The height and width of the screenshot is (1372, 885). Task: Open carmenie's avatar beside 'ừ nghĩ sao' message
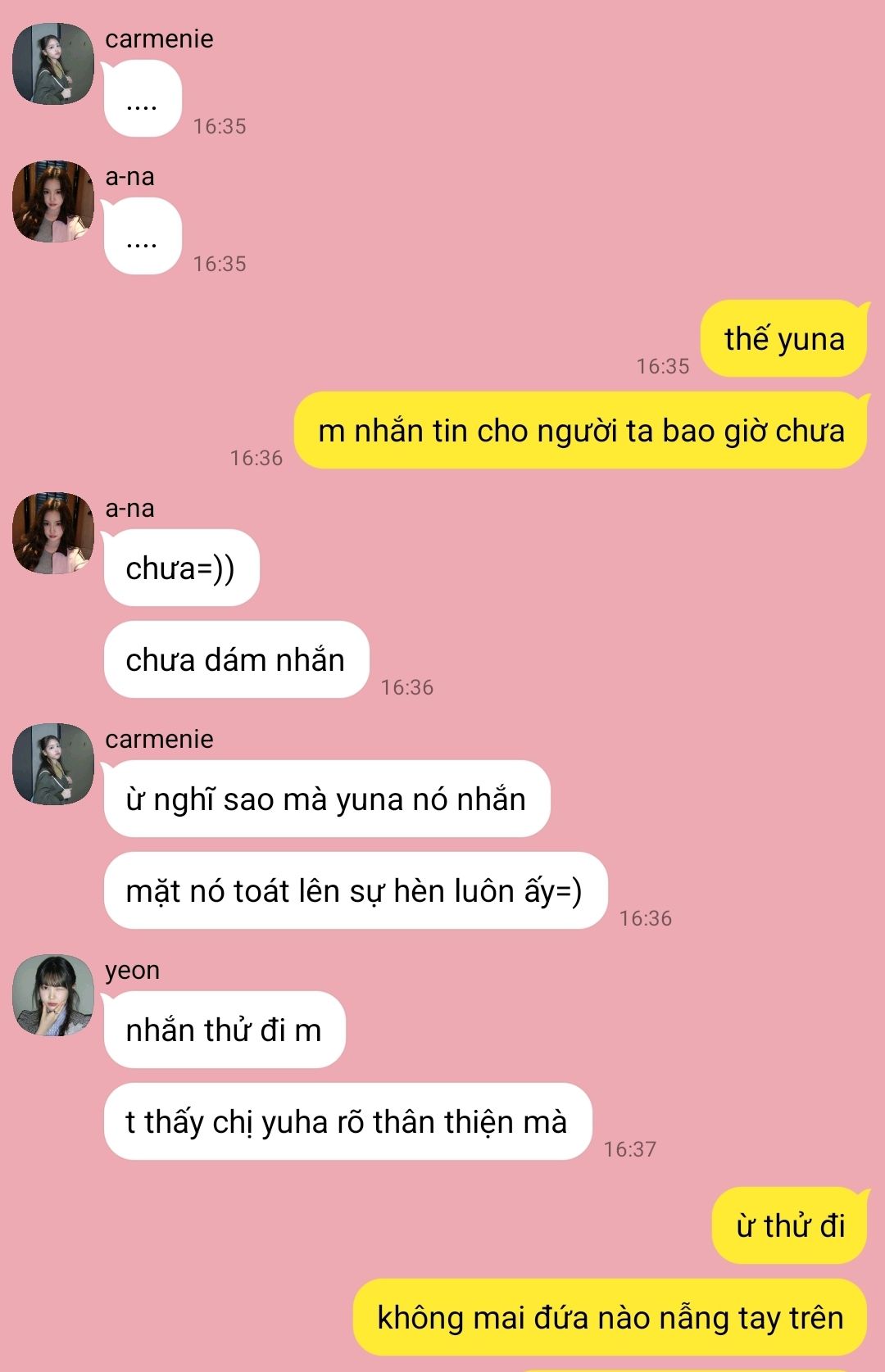[53, 764]
